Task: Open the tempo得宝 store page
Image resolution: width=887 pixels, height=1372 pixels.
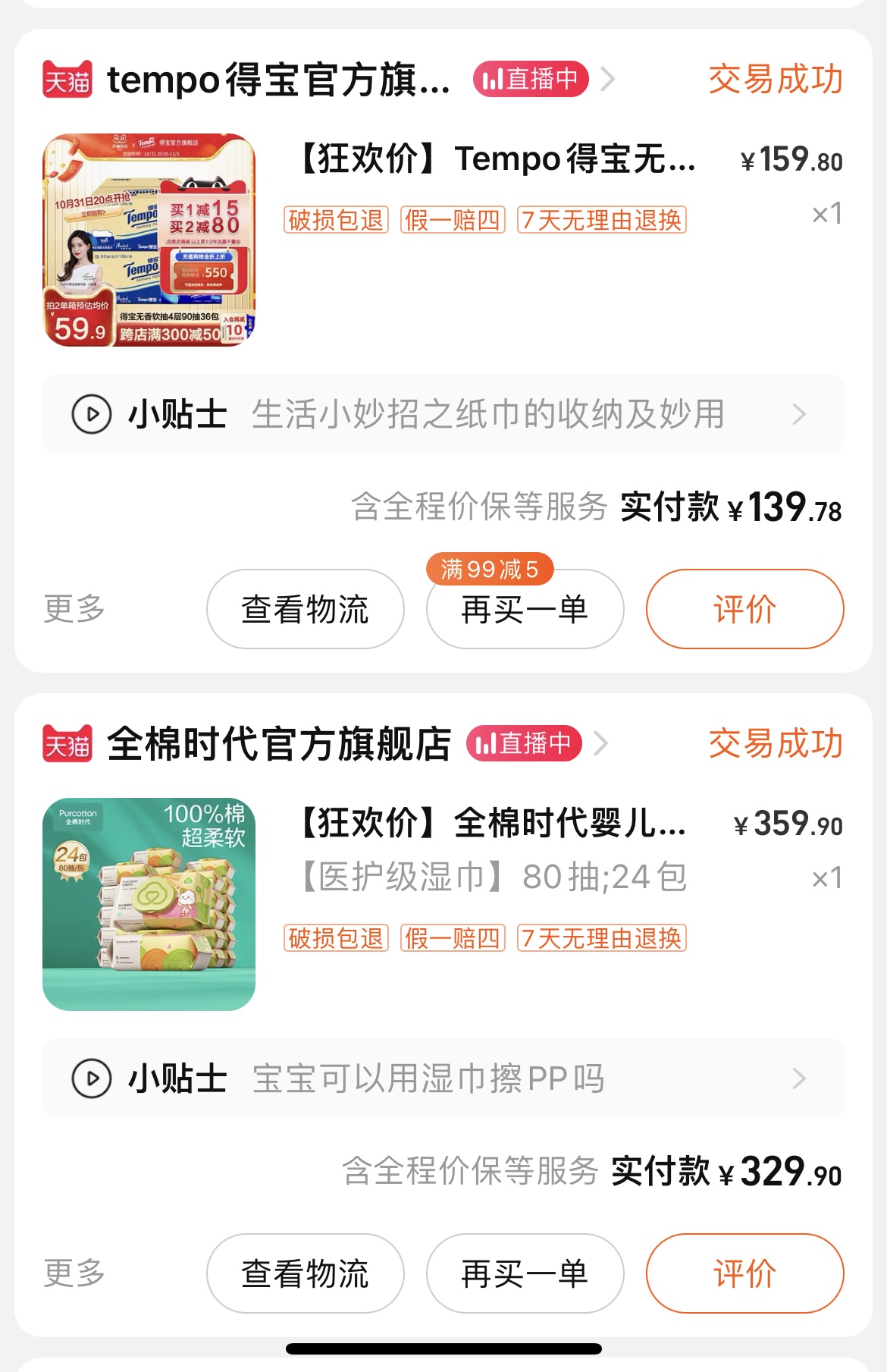Action: pyautogui.click(x=277, y=80)
